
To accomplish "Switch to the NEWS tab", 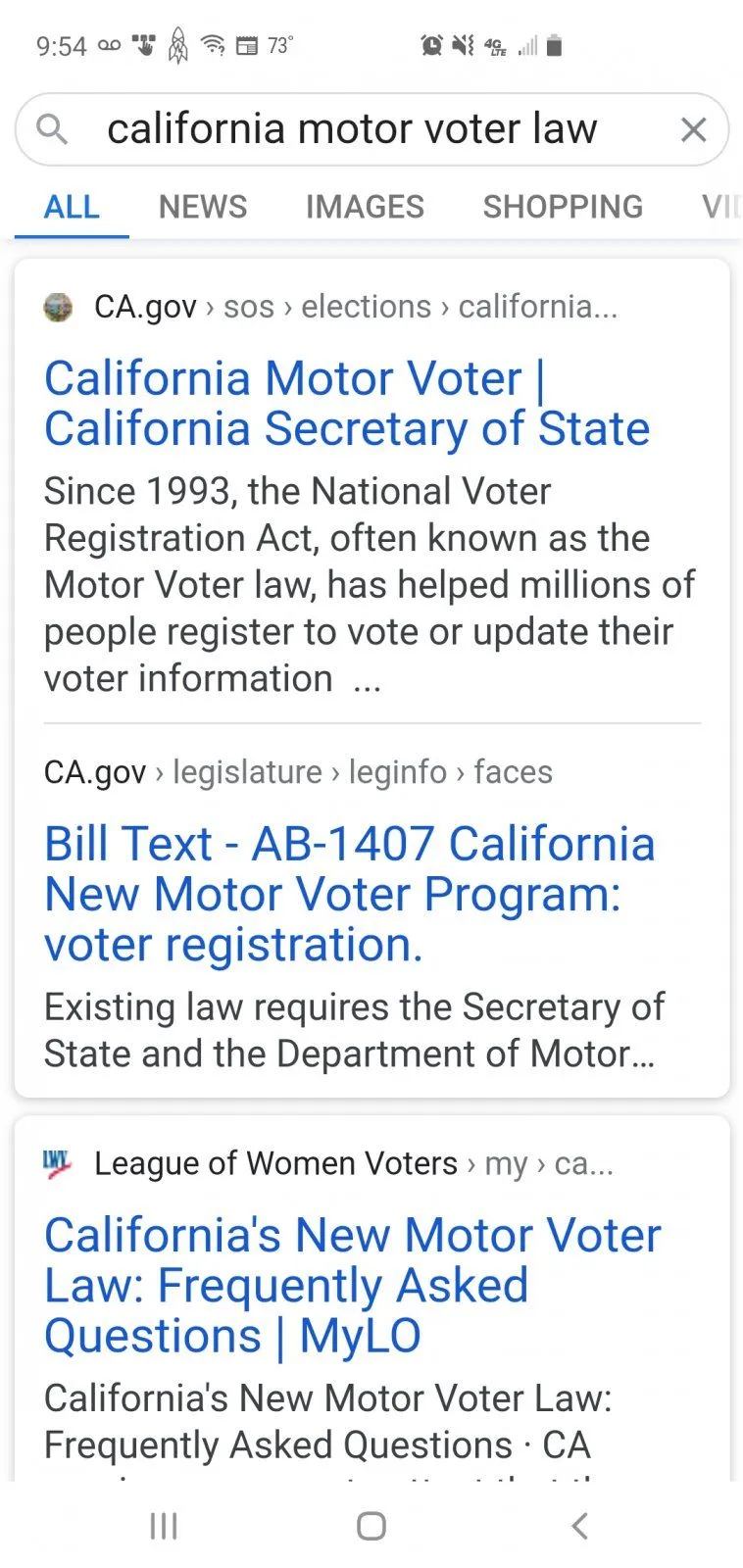I will coord(203,207).
